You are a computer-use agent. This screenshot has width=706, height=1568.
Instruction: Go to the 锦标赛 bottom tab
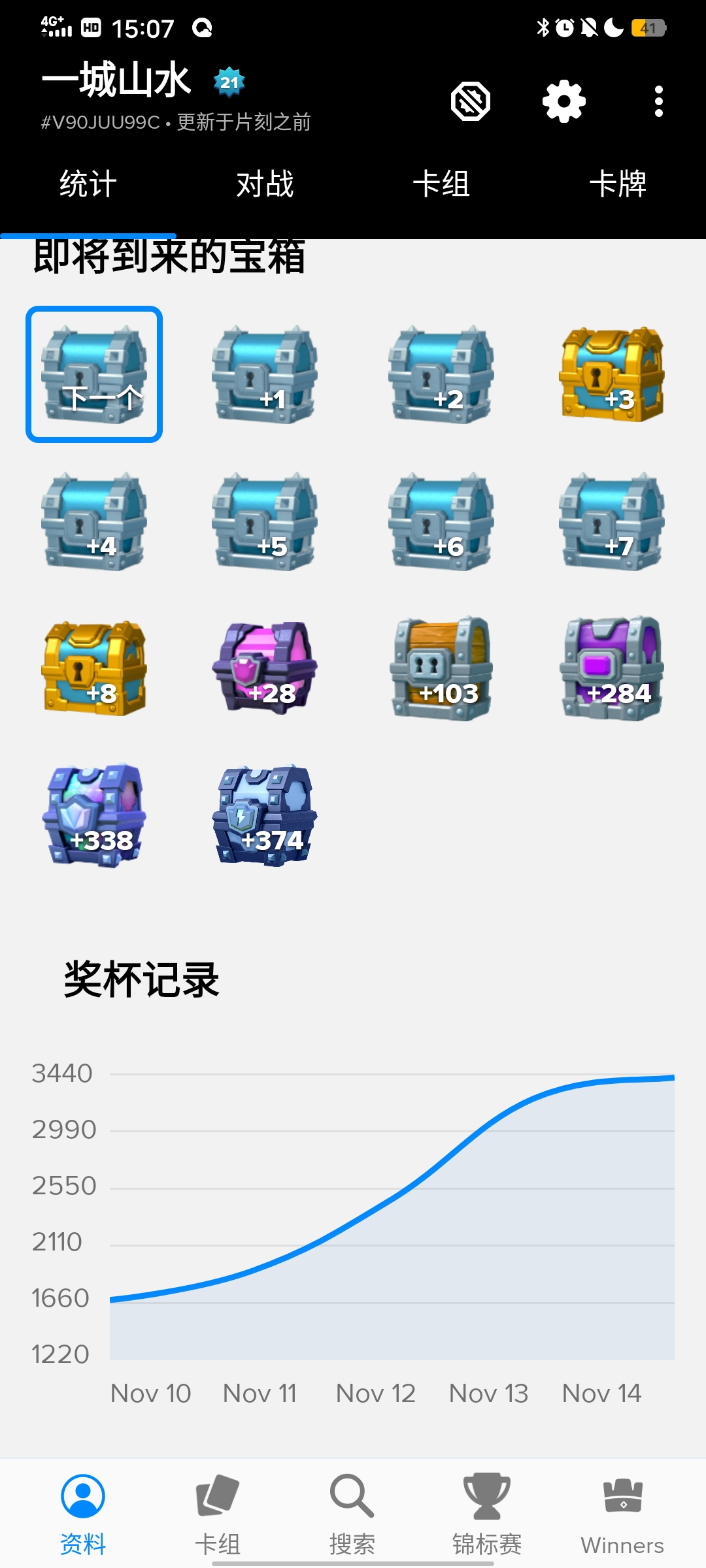(x=487, y=1512)
